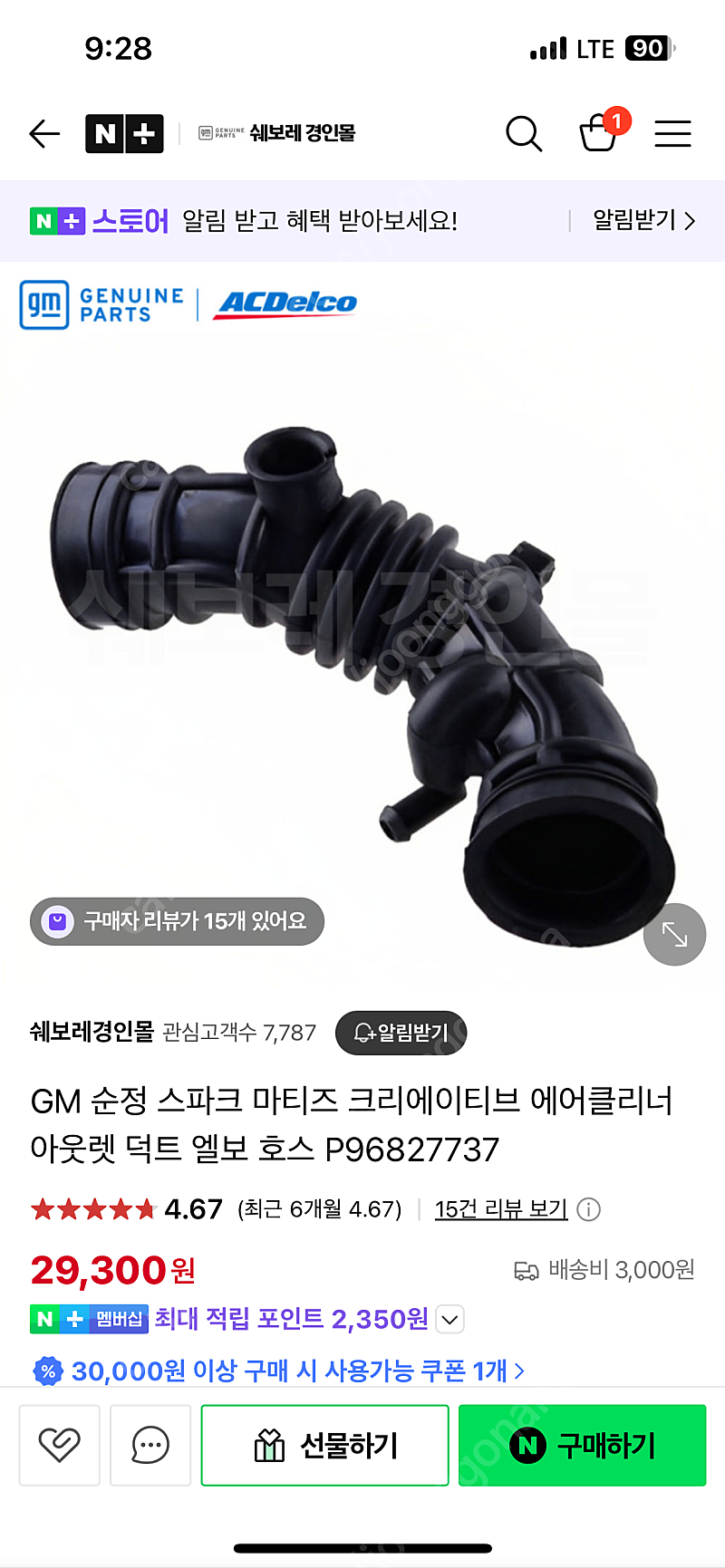Open the 구매자 리뷰가 15개 있어요 chip

point(177,921)
